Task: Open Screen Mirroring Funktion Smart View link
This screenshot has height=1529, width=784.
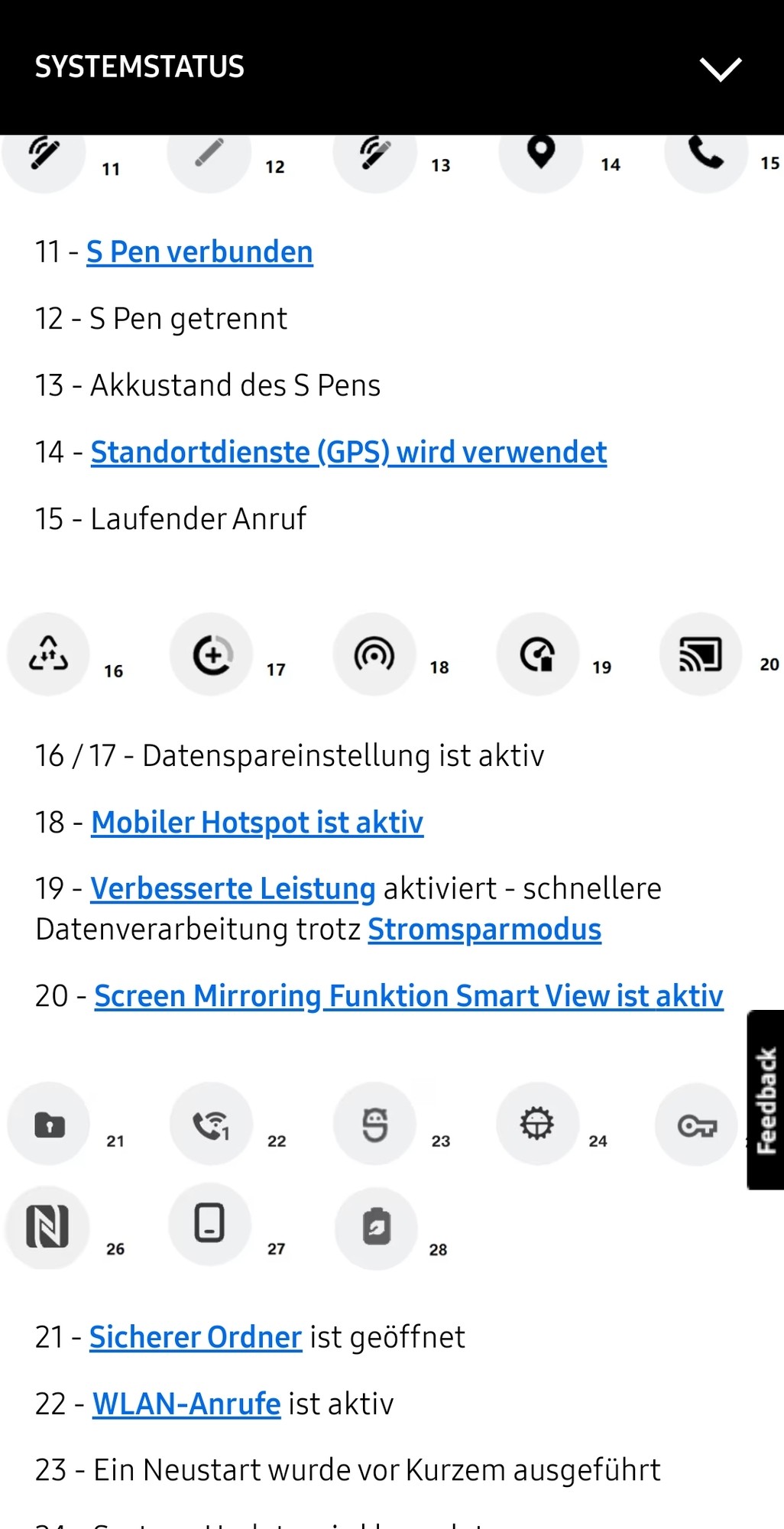Action: pyautogui.click(x=408, y=996)
